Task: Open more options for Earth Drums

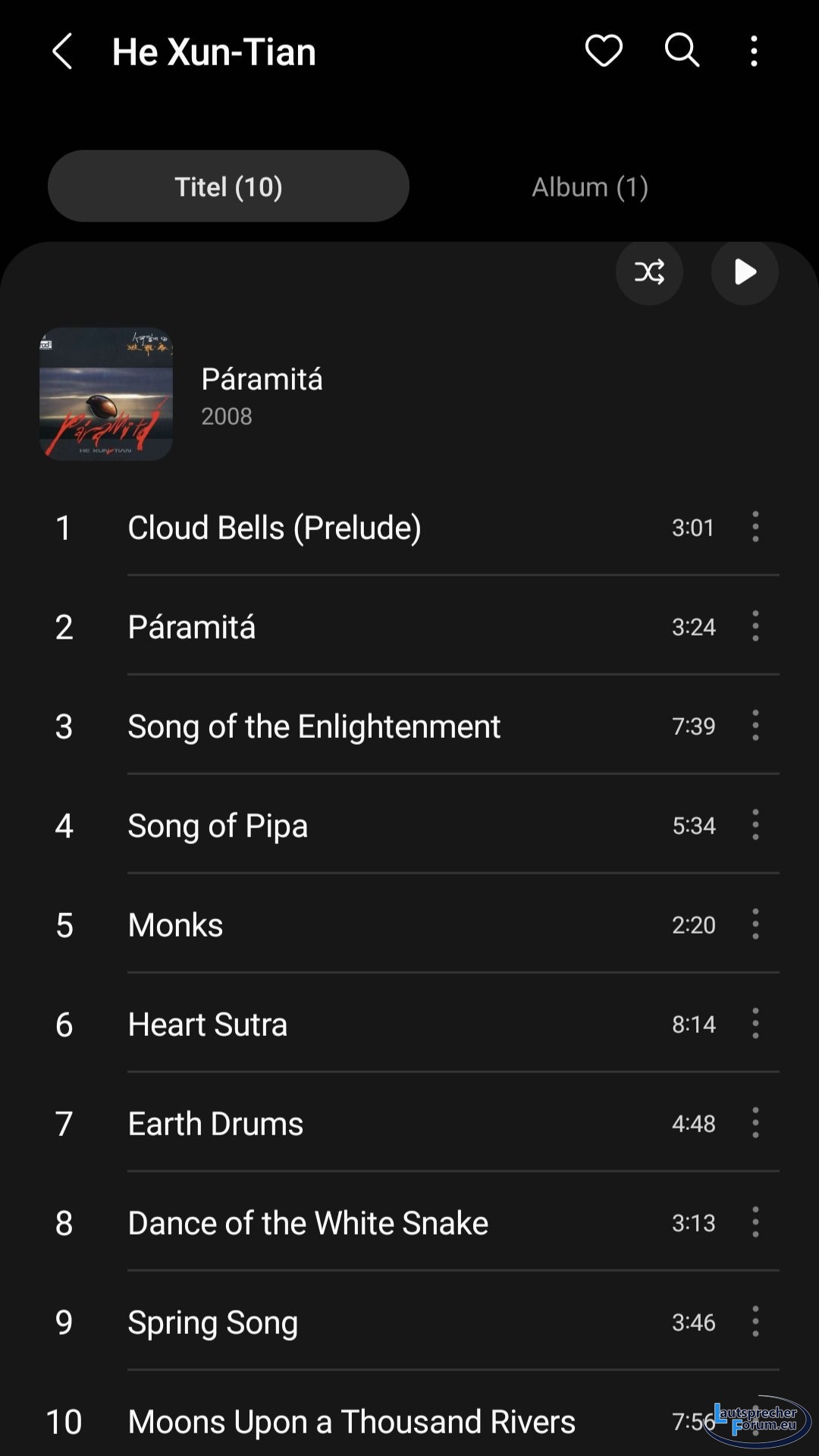Action: click(755, 1123)
